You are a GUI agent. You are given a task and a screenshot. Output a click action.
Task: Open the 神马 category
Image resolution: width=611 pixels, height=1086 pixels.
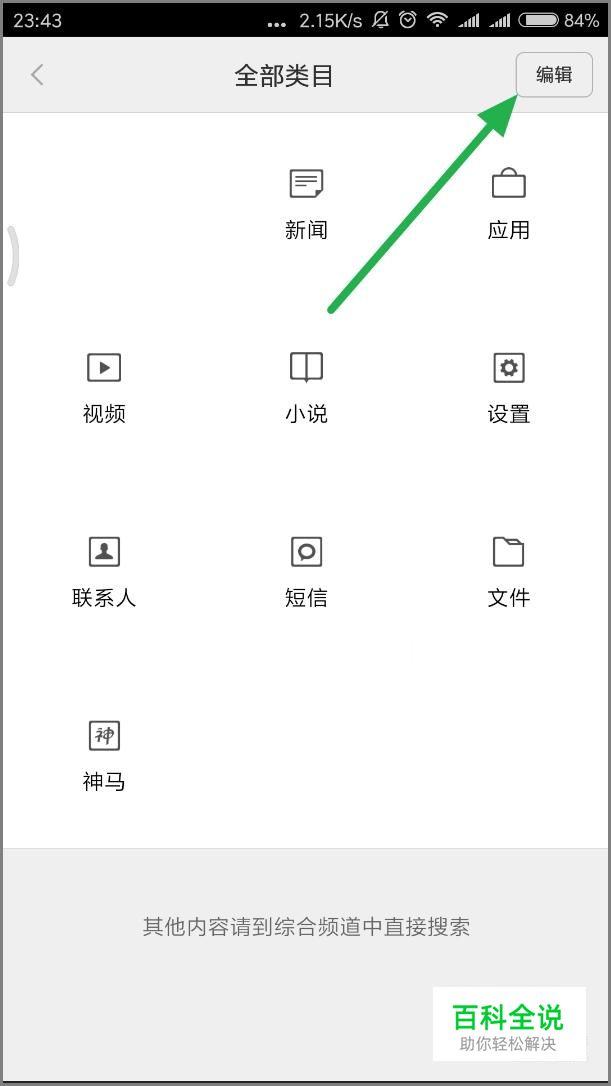pos(104,757)
